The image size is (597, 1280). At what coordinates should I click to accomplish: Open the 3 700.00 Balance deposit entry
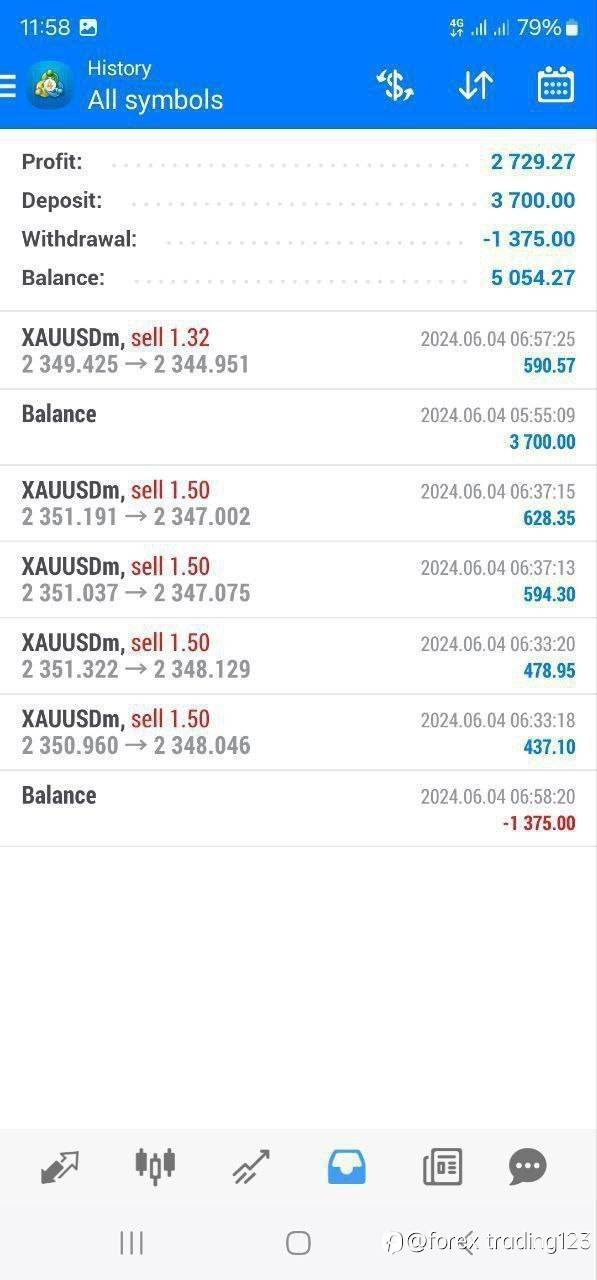[x=298, y=428]
